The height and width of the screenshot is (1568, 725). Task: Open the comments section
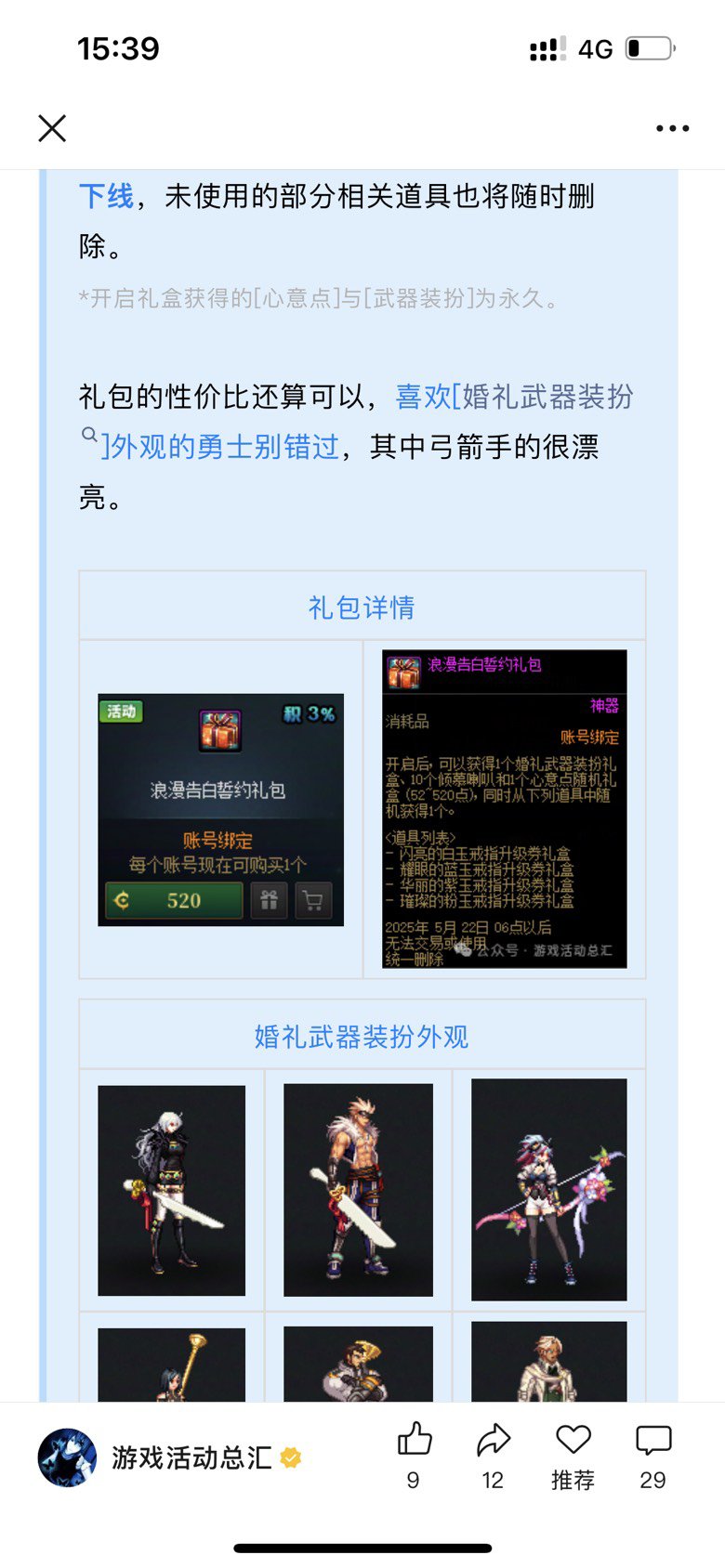coord(652,1455)
